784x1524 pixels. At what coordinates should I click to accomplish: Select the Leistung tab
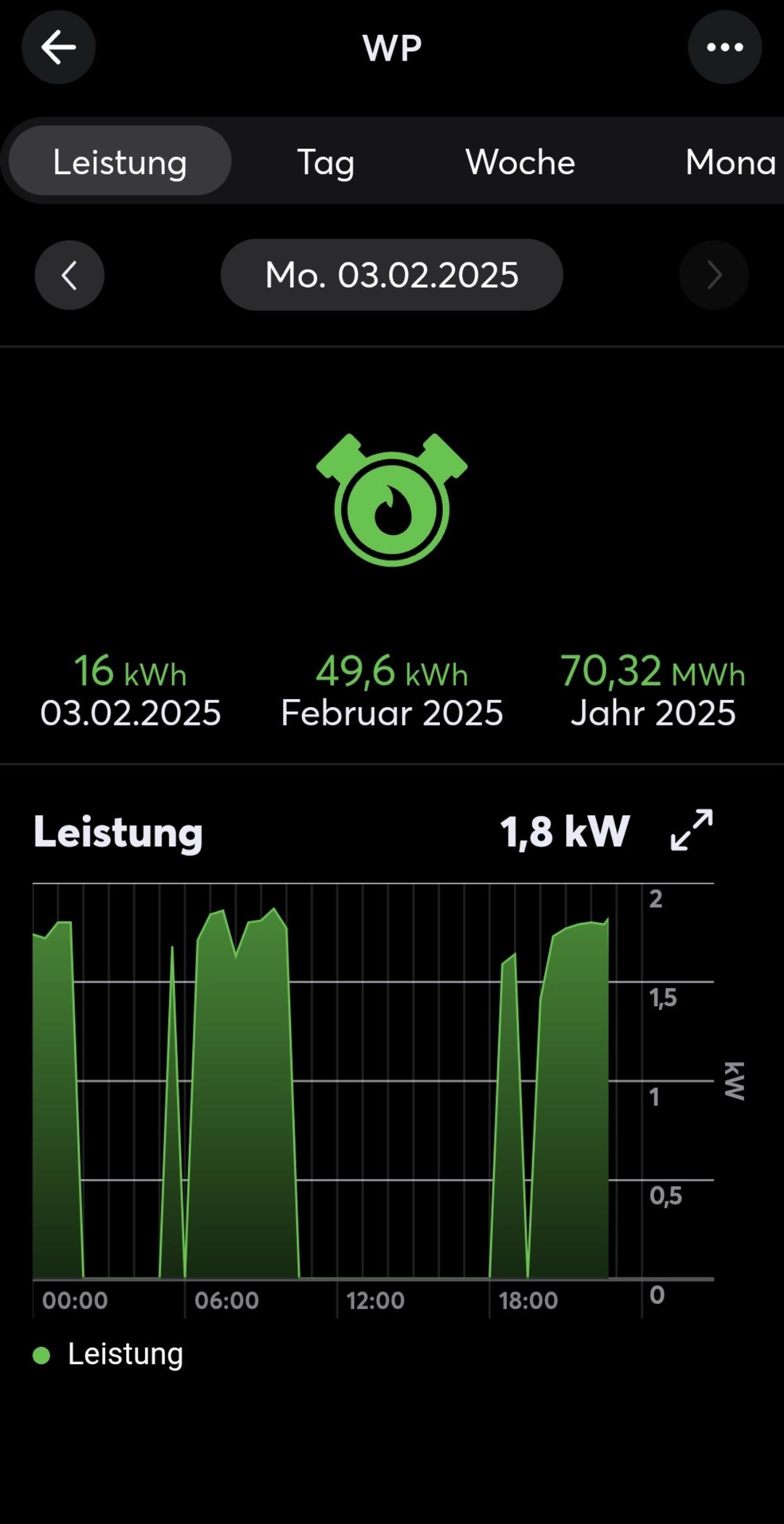coord(120,162)
